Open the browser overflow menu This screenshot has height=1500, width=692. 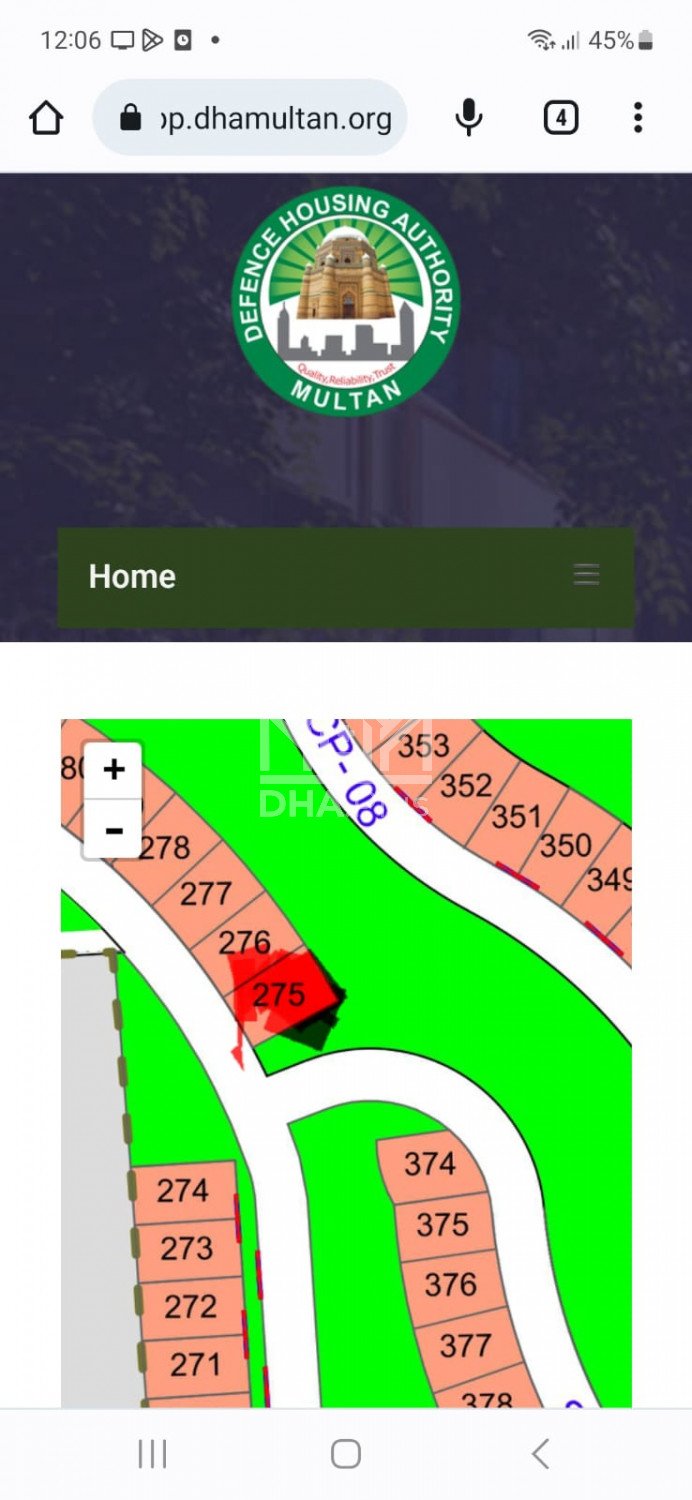coord(637,119)
